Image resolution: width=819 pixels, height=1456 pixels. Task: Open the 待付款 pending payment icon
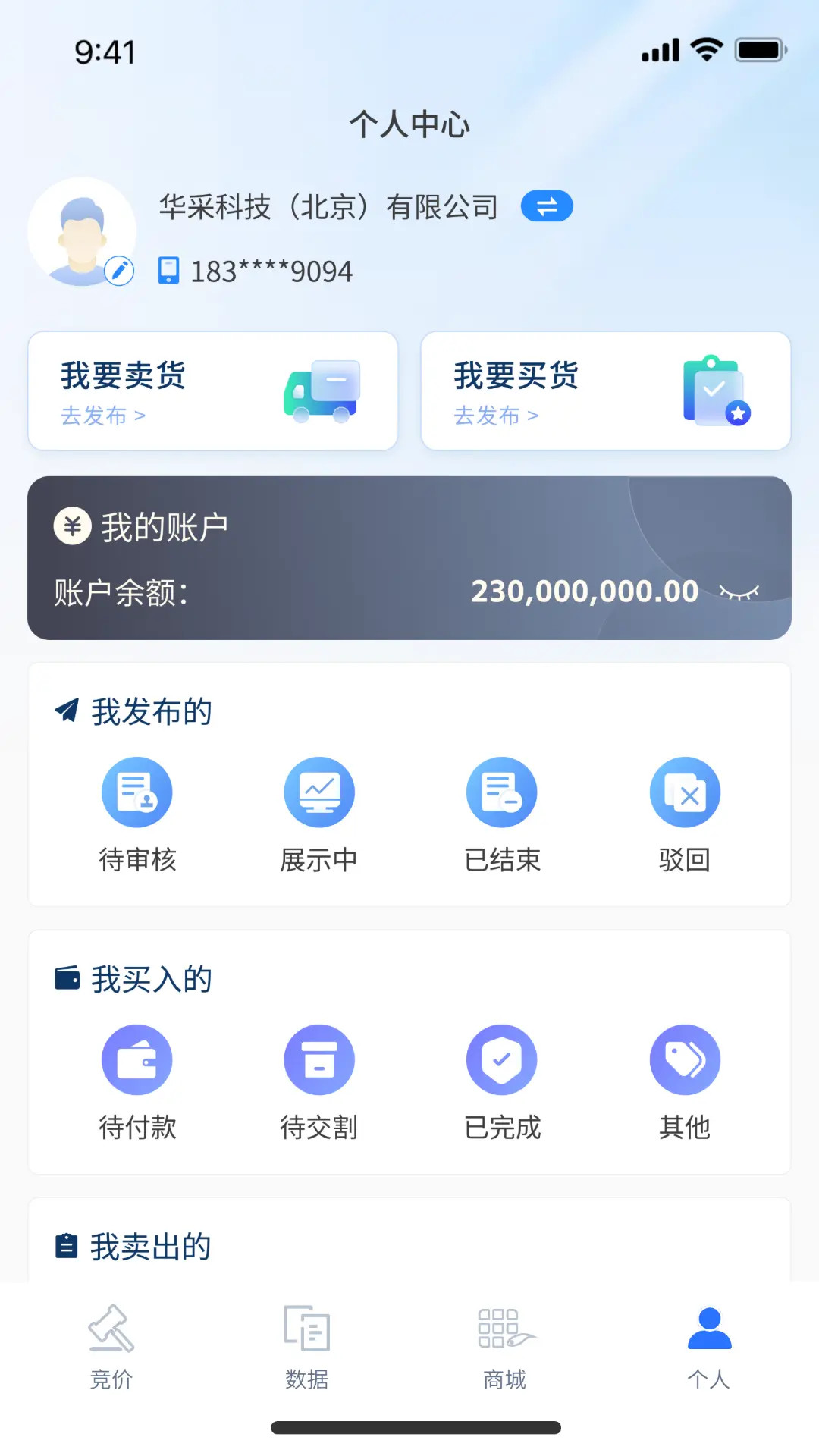[137, 1059]
